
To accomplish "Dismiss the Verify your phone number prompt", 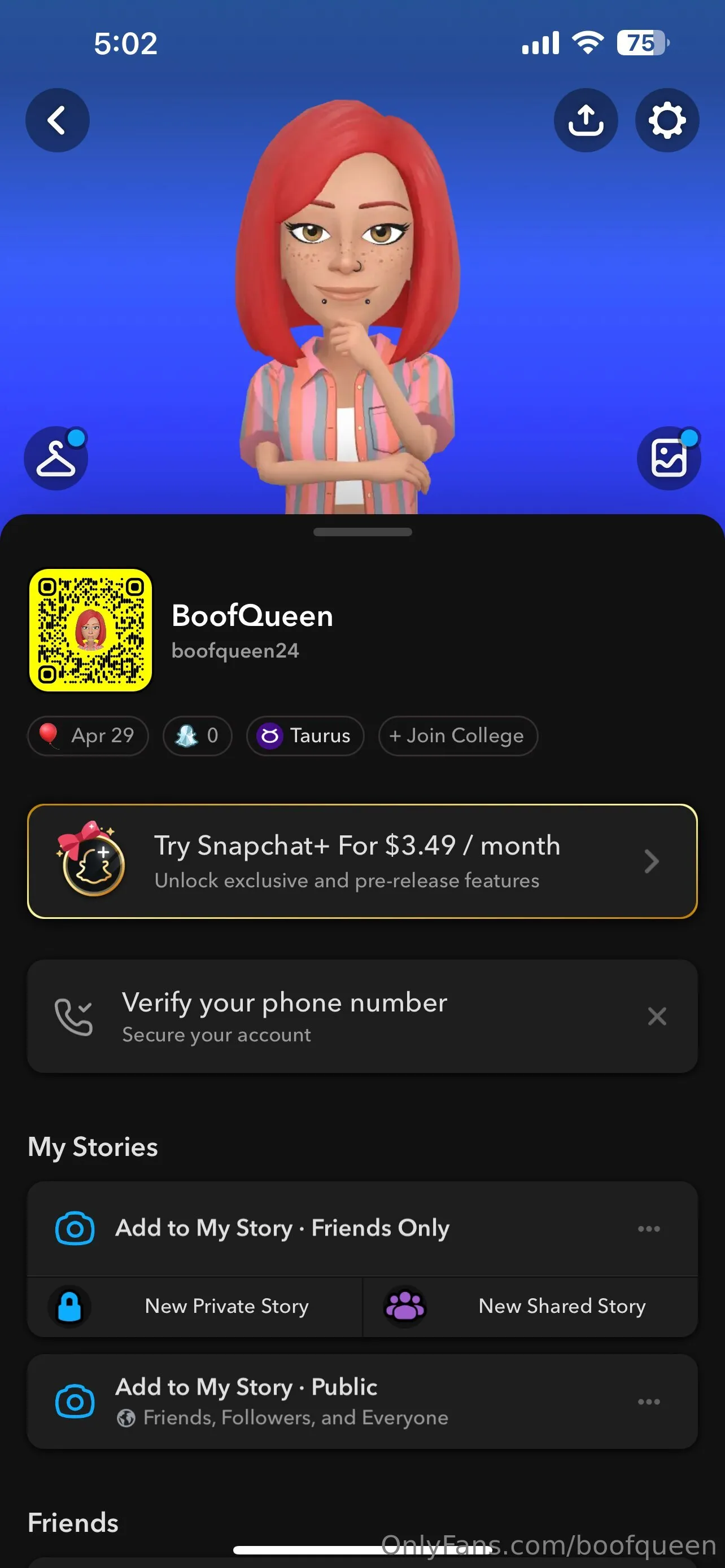I will [x=657, y=1016].
